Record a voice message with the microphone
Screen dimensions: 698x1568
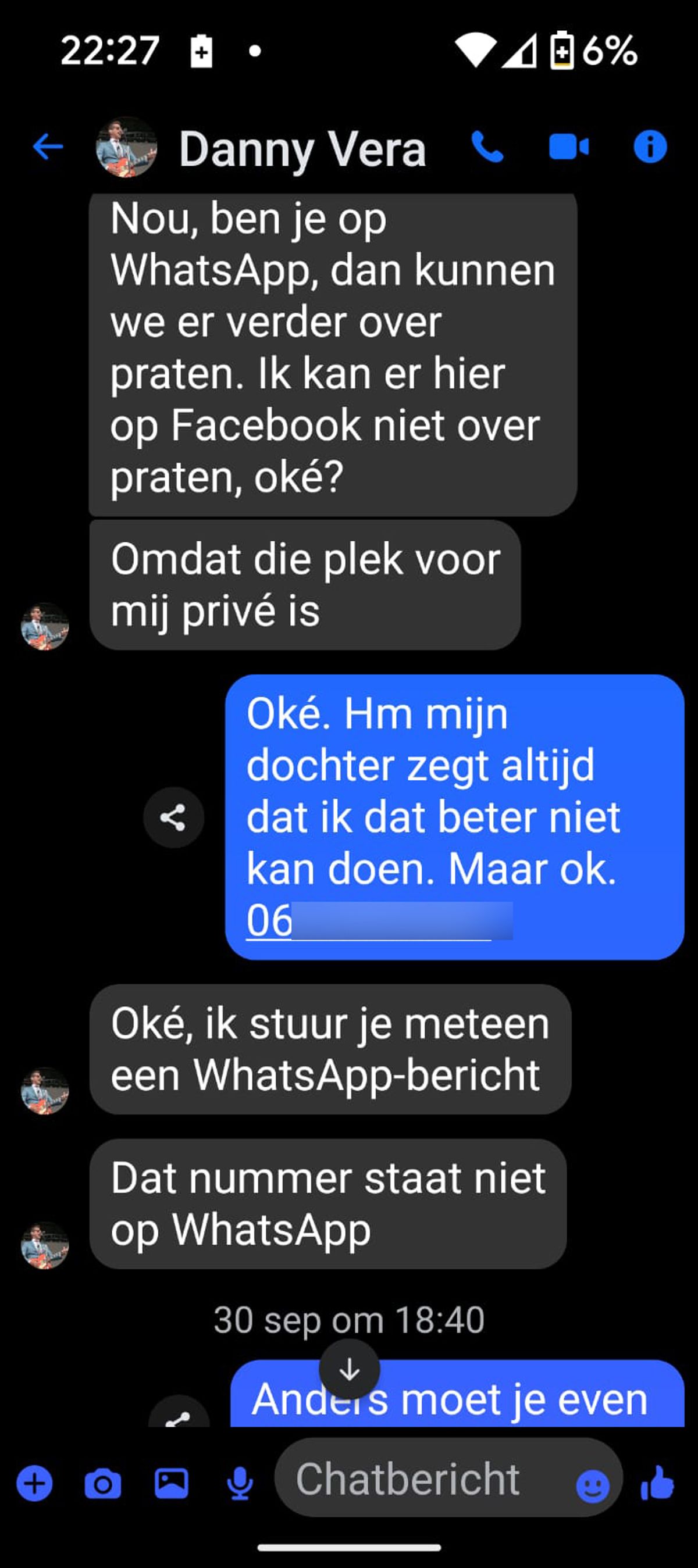pyautogui.click(x=240, y=1483)
